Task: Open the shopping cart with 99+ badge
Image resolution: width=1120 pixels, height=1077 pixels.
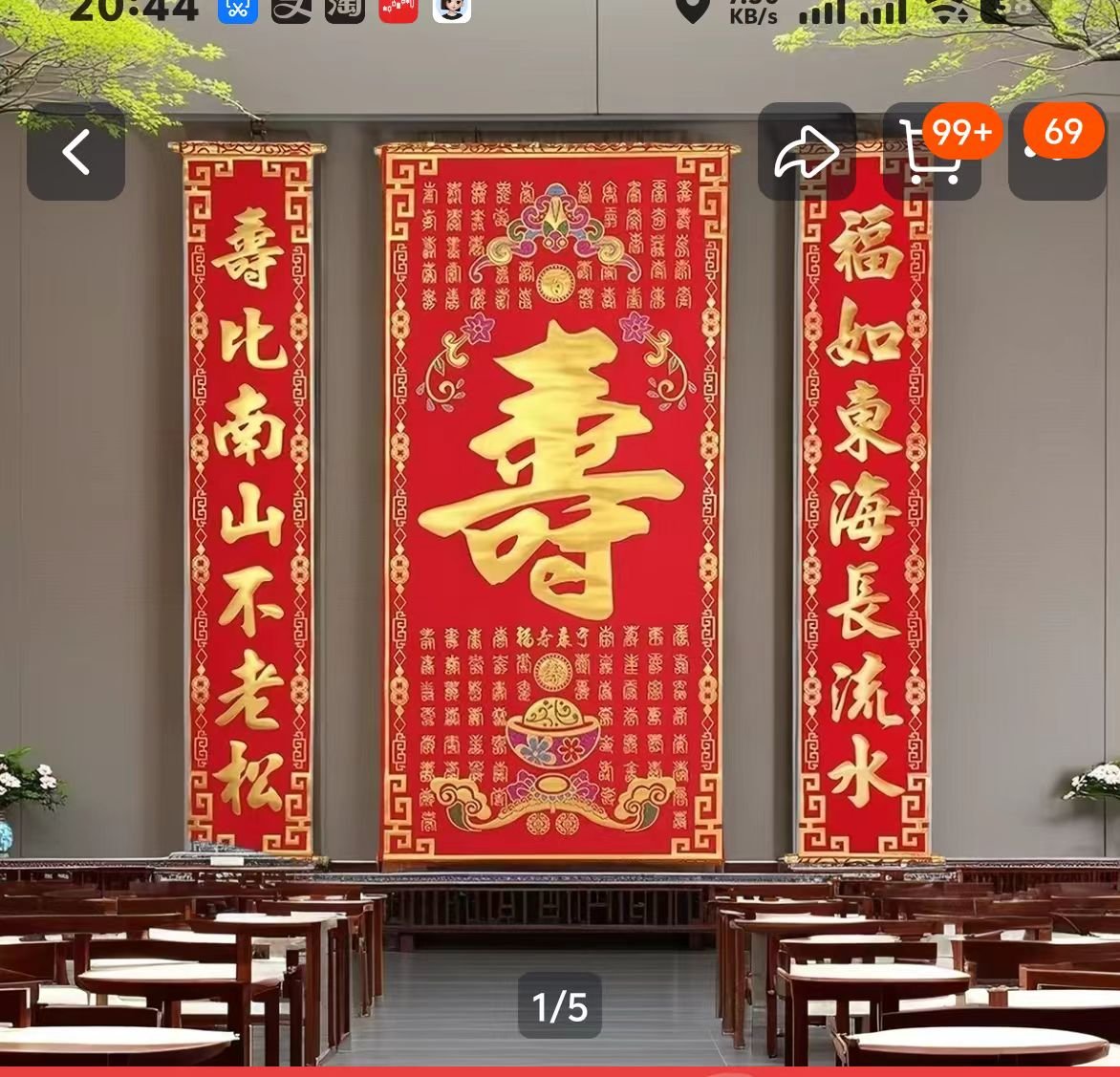Action: pyautogui.click(x=930, y=156)
